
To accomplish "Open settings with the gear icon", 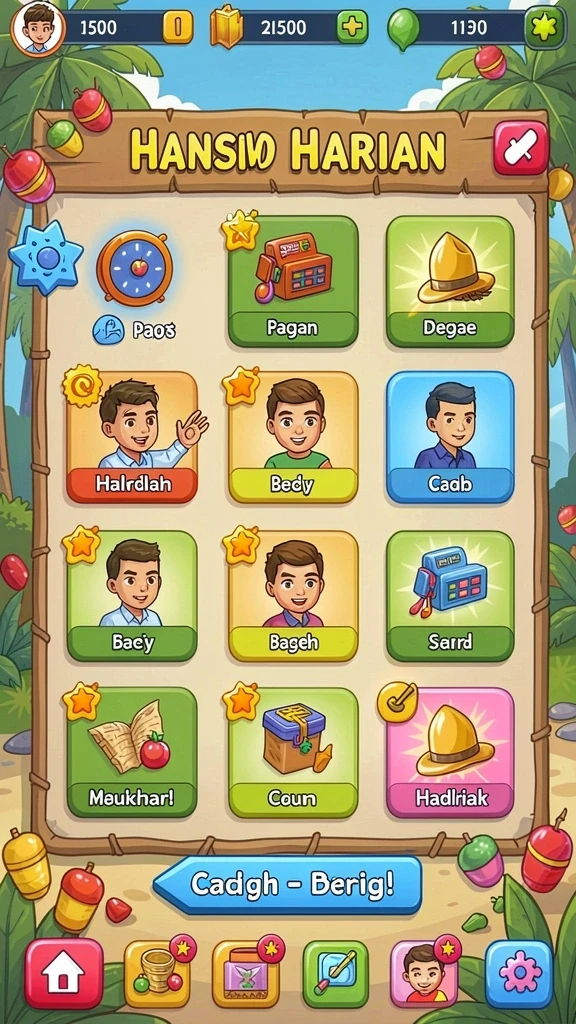I will 519,974.
